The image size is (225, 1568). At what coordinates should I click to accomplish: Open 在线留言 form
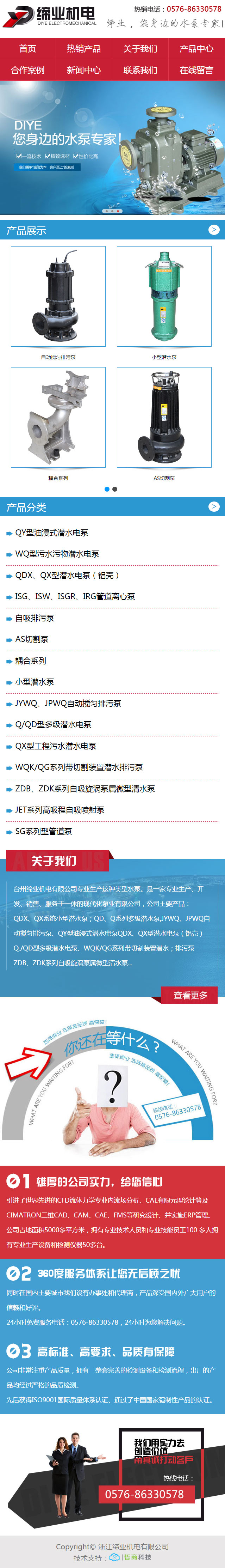196,70
